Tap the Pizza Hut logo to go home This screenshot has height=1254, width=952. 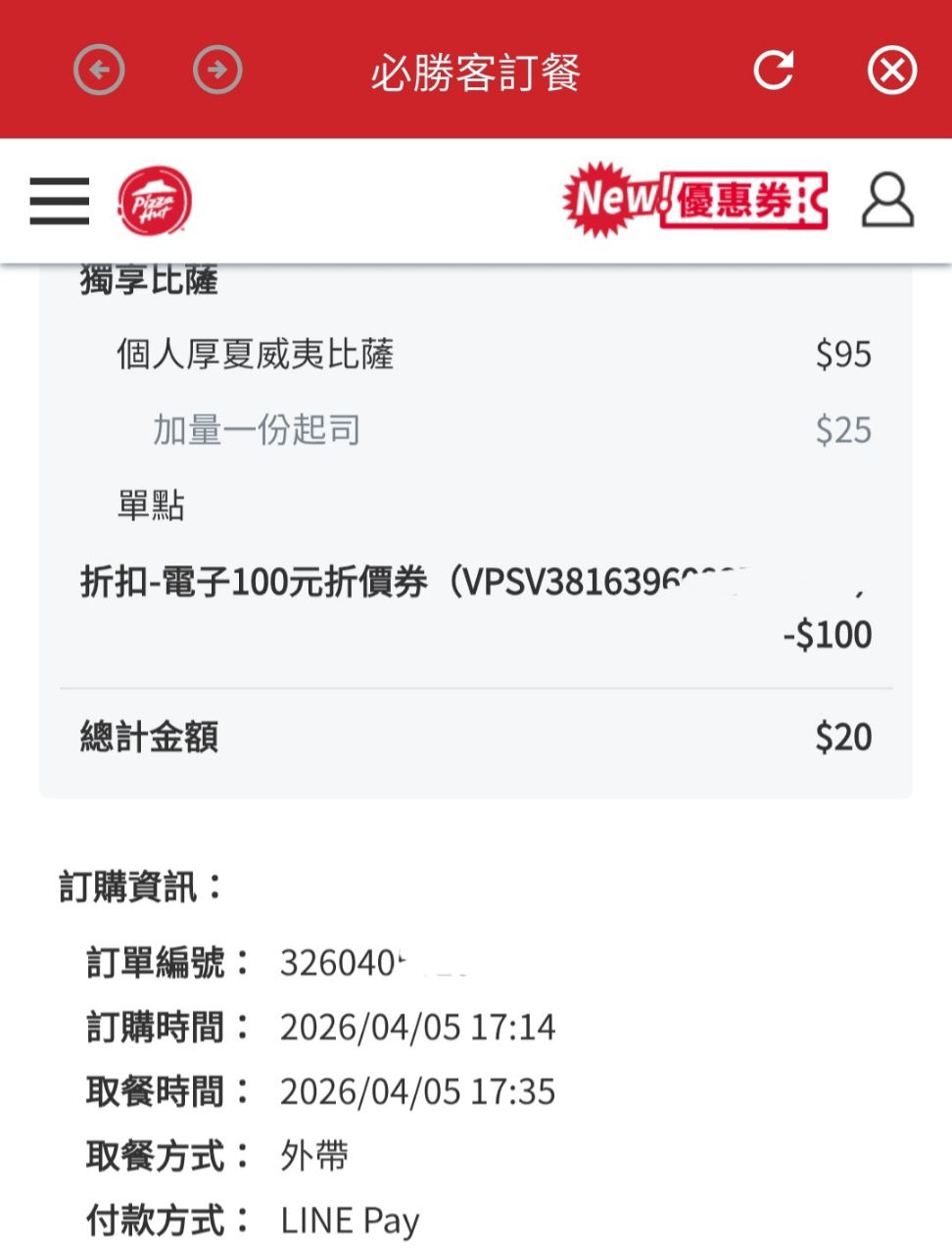[155, 202]
